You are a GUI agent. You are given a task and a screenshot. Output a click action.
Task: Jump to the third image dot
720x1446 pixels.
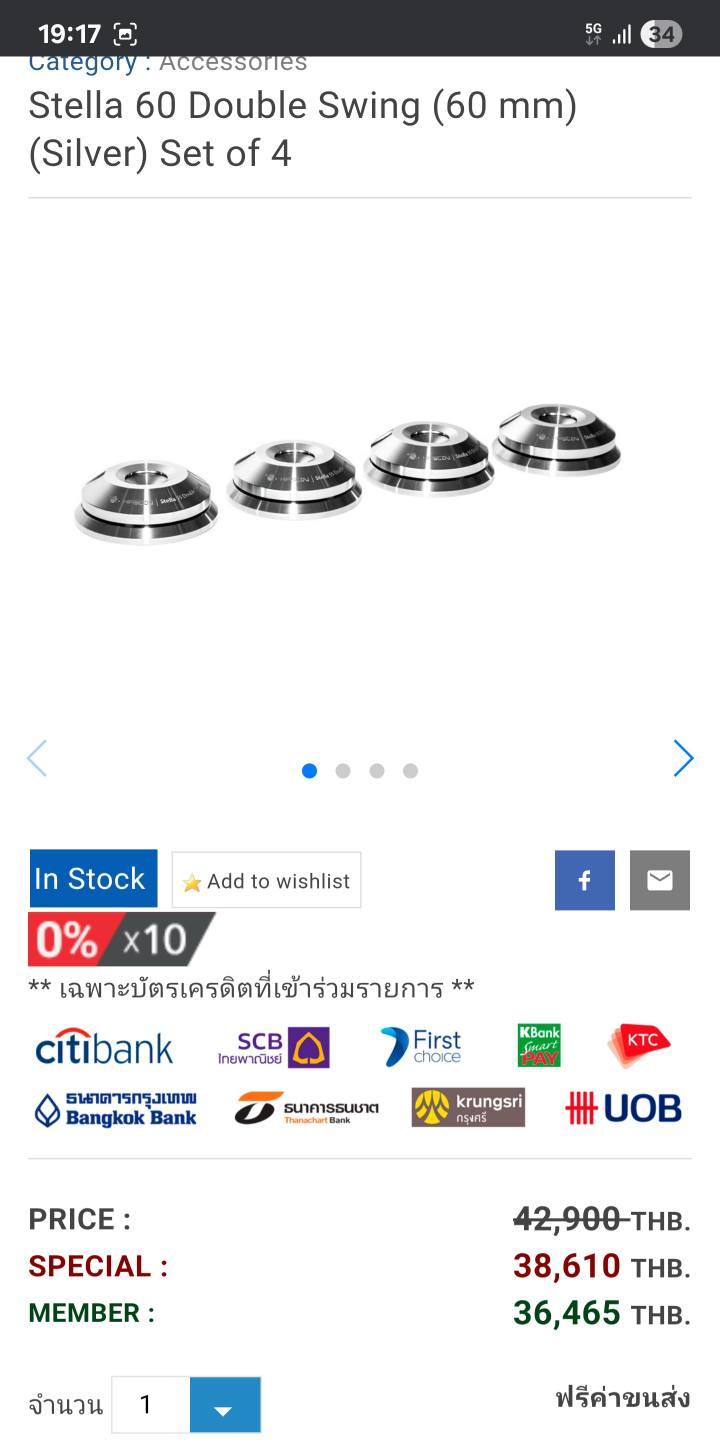(x=377, y=771)
